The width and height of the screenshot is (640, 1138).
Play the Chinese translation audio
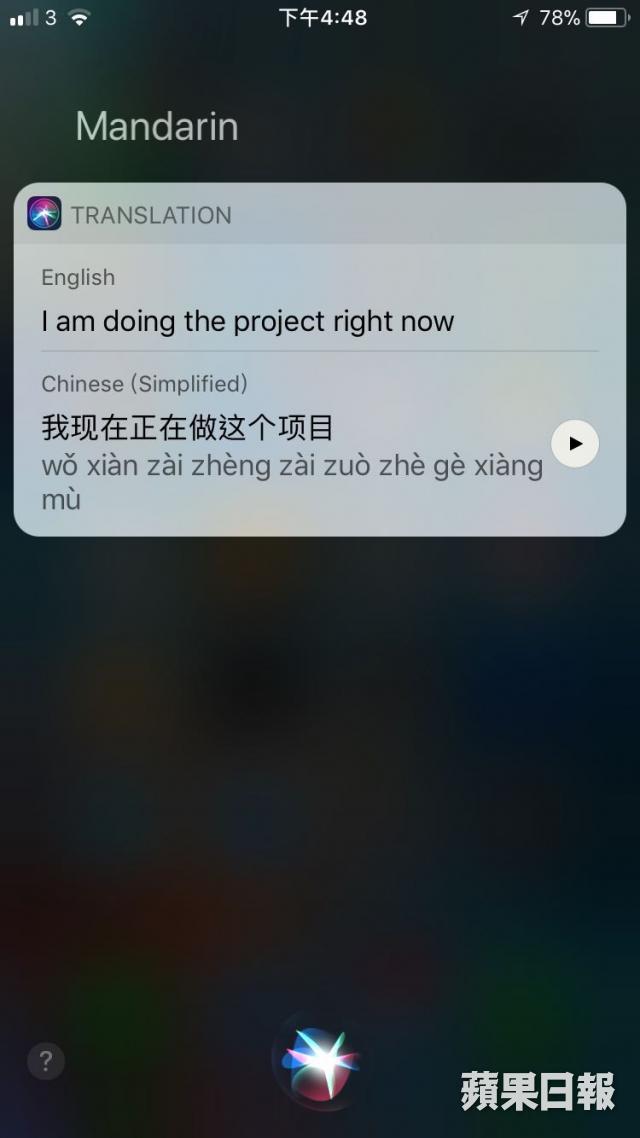point(575,443)
